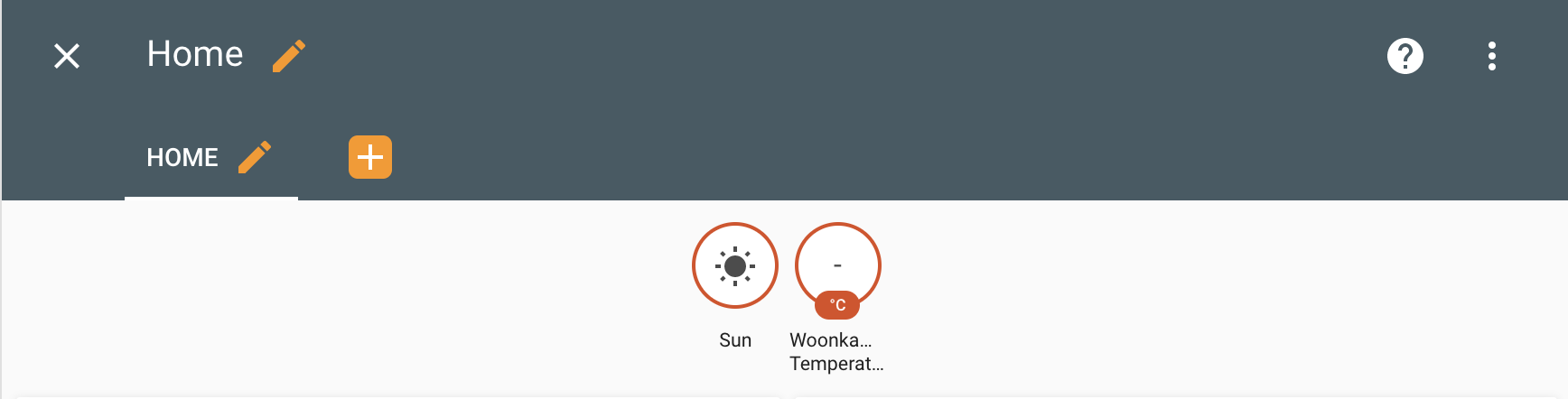Close the dashboard edit mode
The height and width of the screenshot is (399, 1568).
[x=67, y=56]
